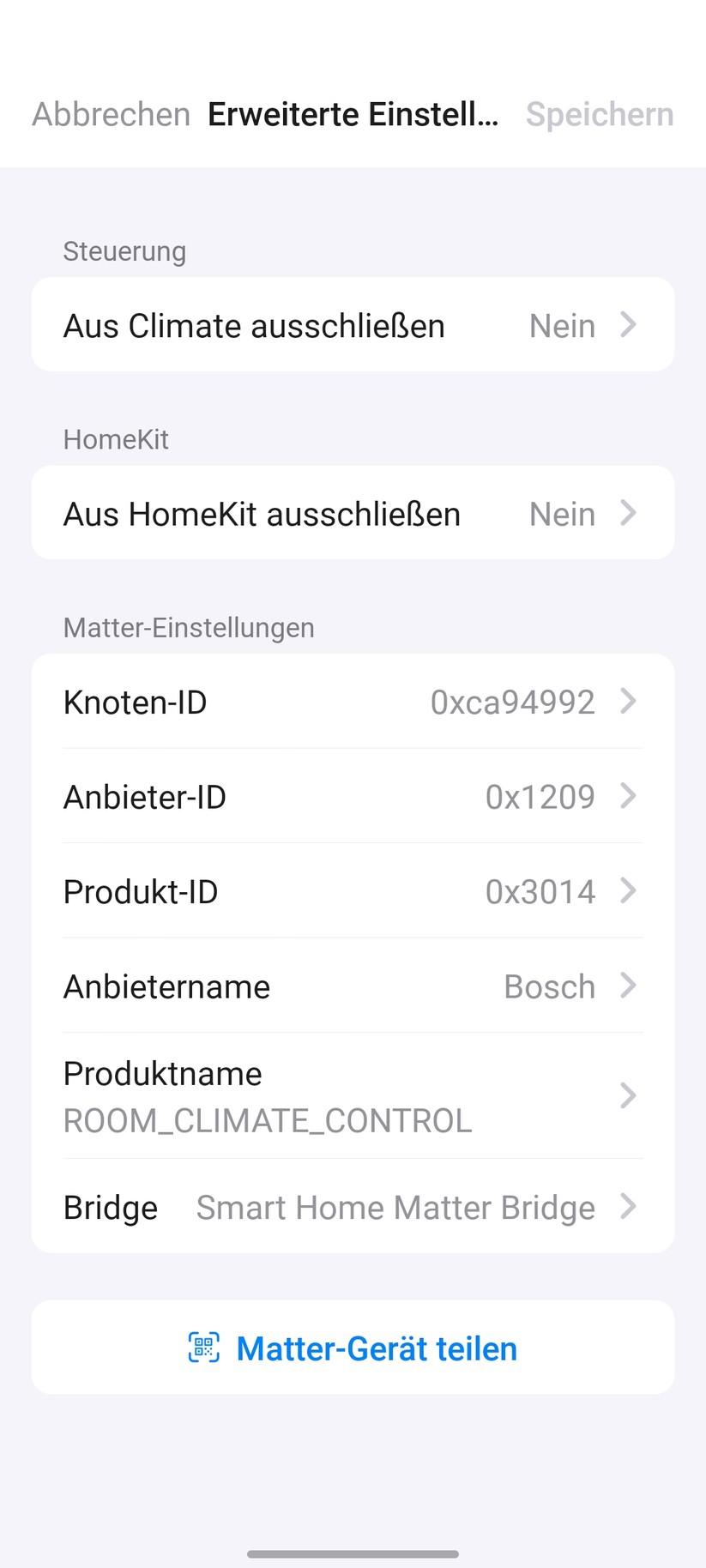Select the Anbieter-ID value 0x1209
The image size is (706, 1568).
point(540,797)
